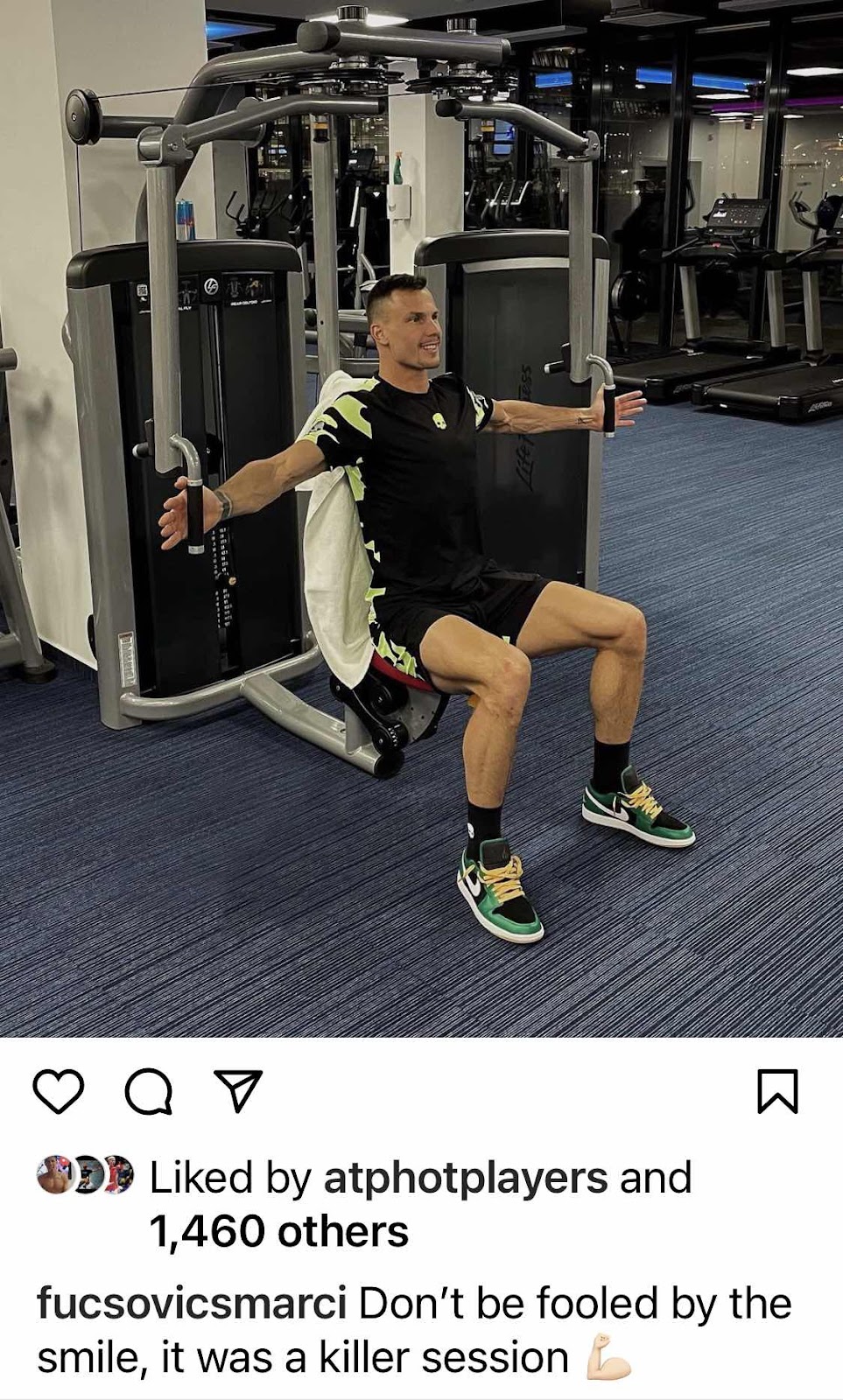
Task: Open comments on this post
Action: click(148, 1091)
